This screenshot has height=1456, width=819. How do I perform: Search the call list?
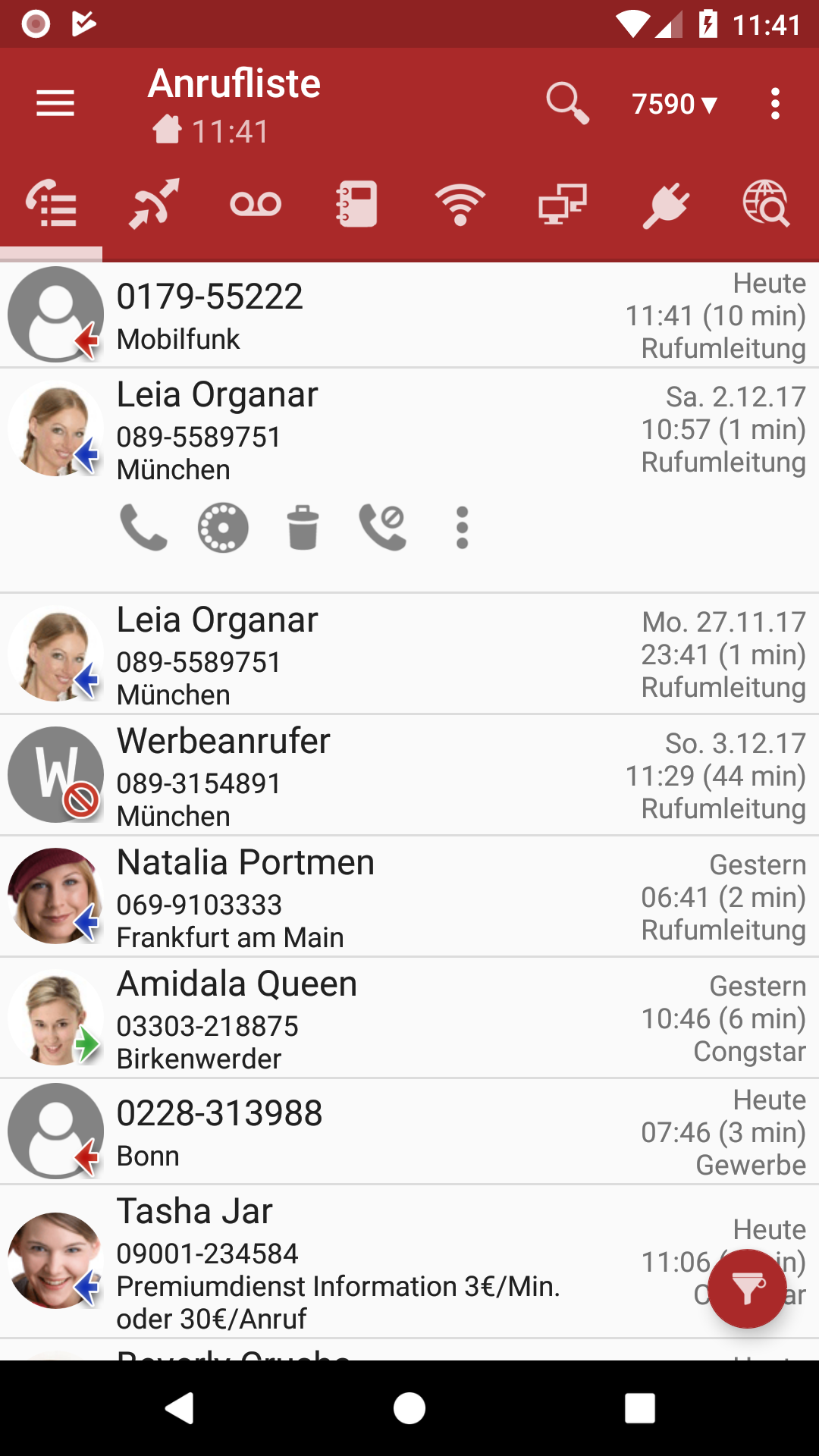pyautogui.click(x=567, y=103)
